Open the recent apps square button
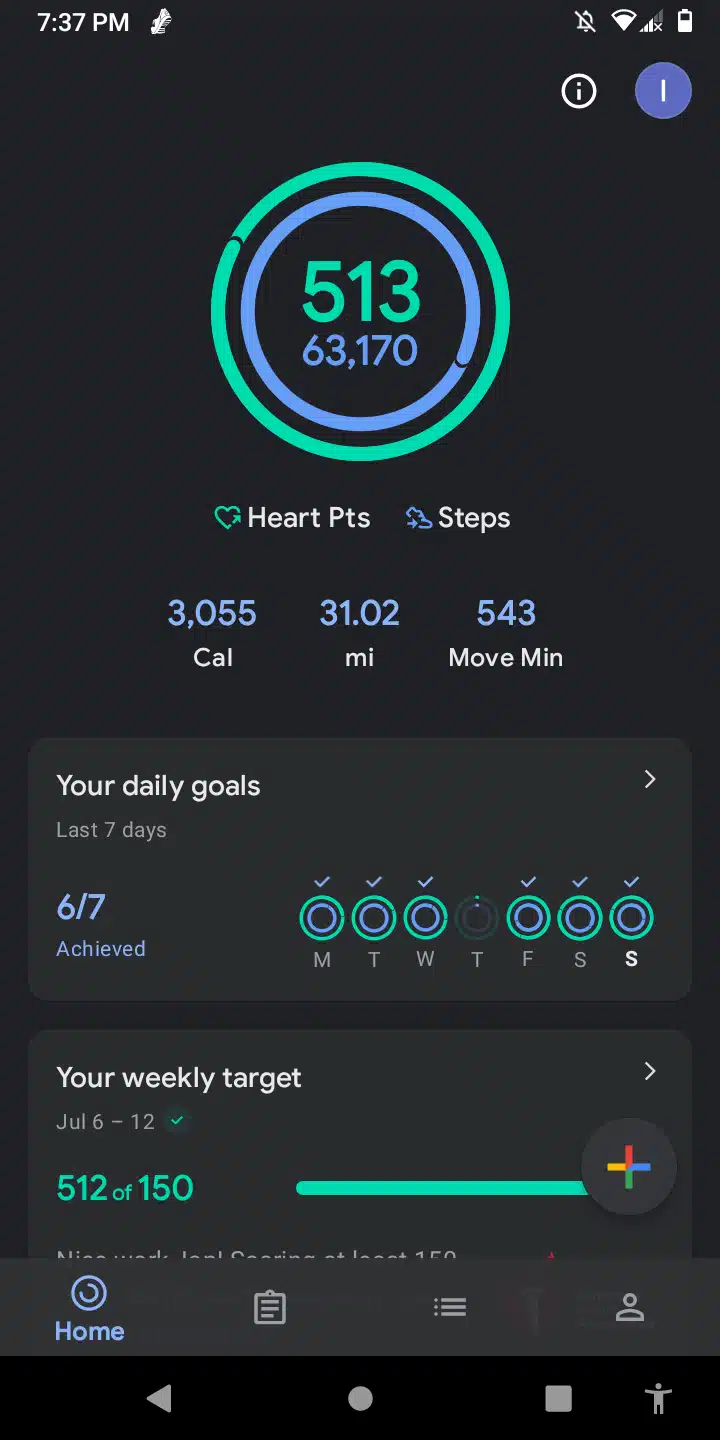 [558, 1398]
